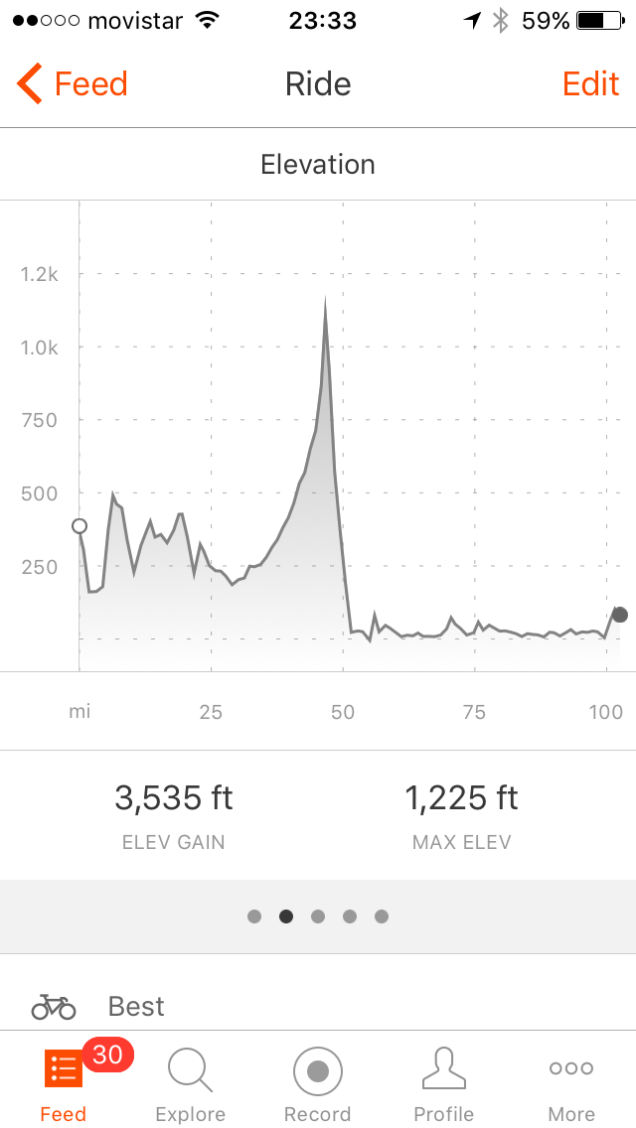The image size is (636, 1128).
Task: Switch to the Feed tab
Action: tap(63, 1083)
